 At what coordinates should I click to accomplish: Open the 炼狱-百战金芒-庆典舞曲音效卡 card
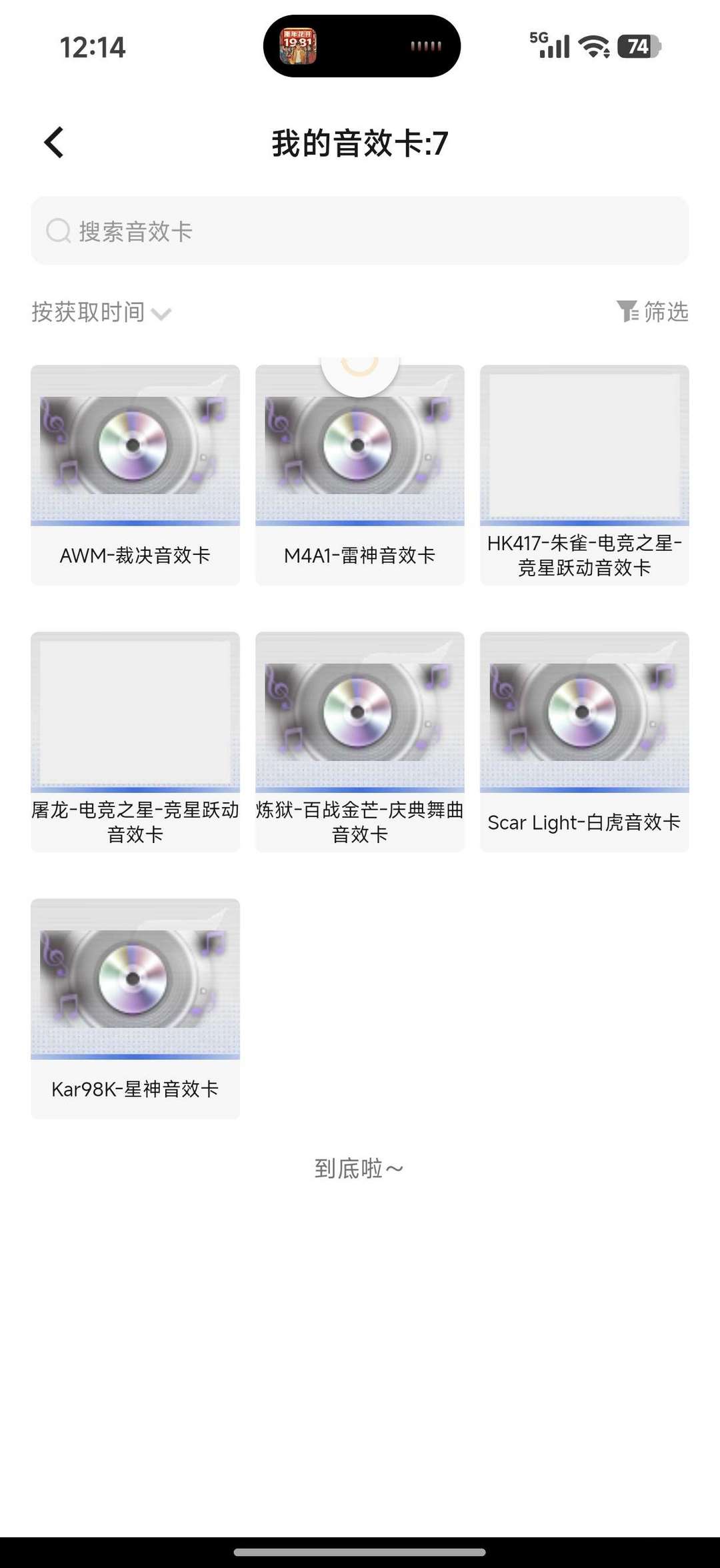pos(360,742)
